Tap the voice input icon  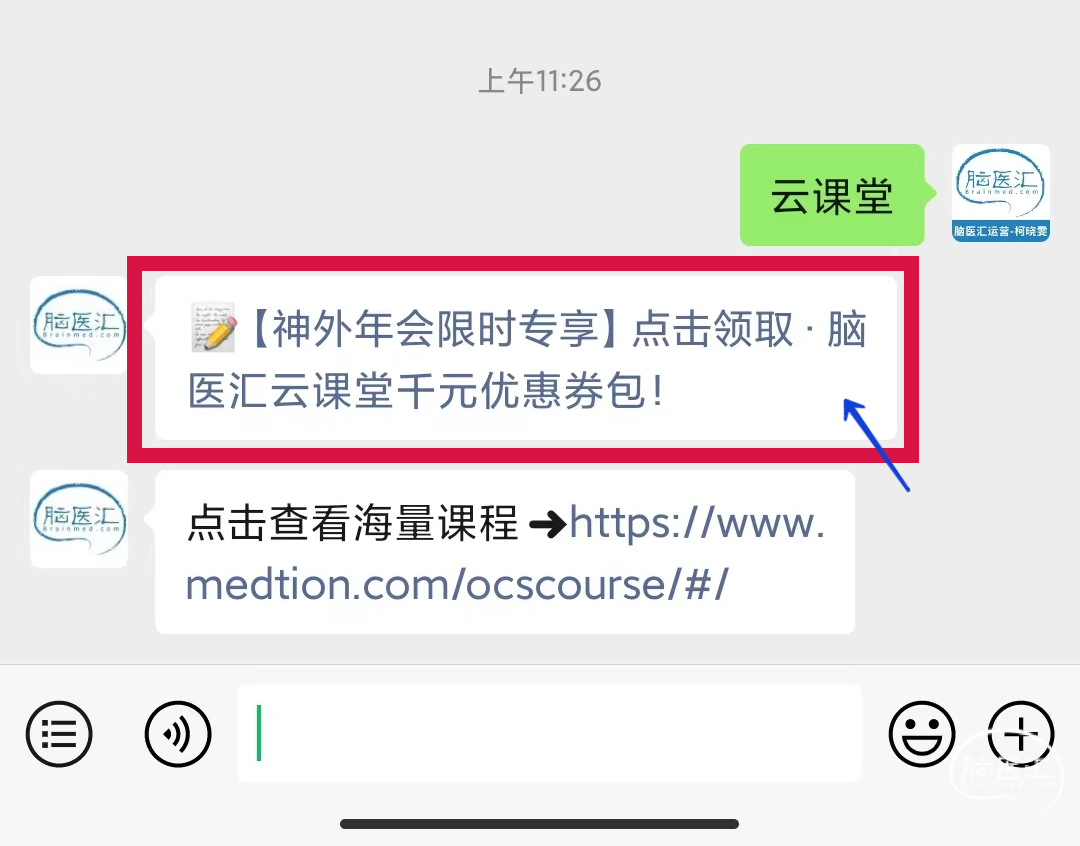178,734
